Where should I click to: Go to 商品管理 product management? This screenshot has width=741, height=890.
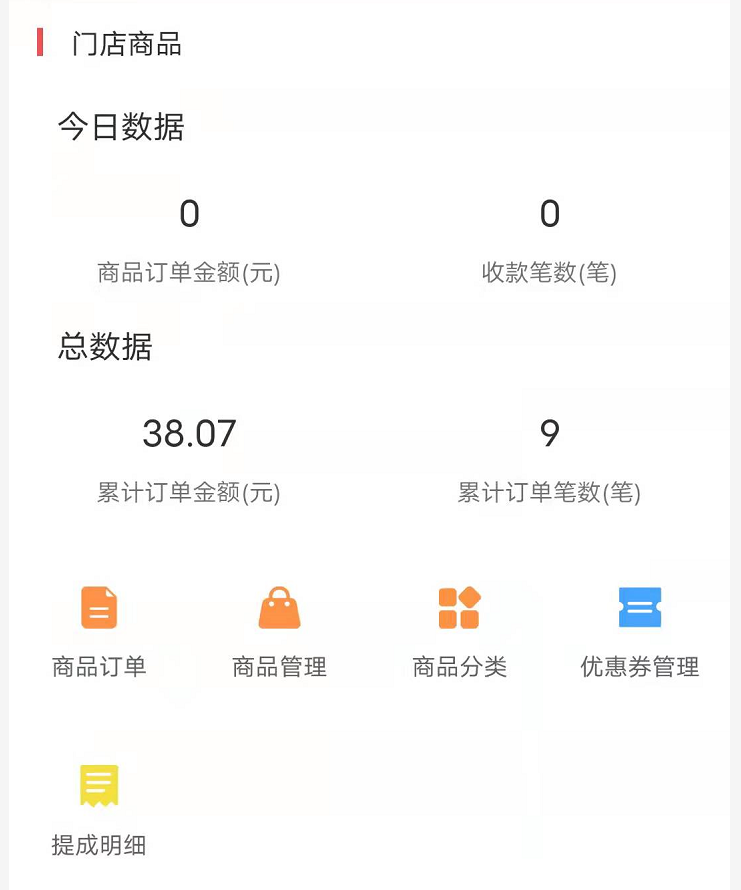279,628
